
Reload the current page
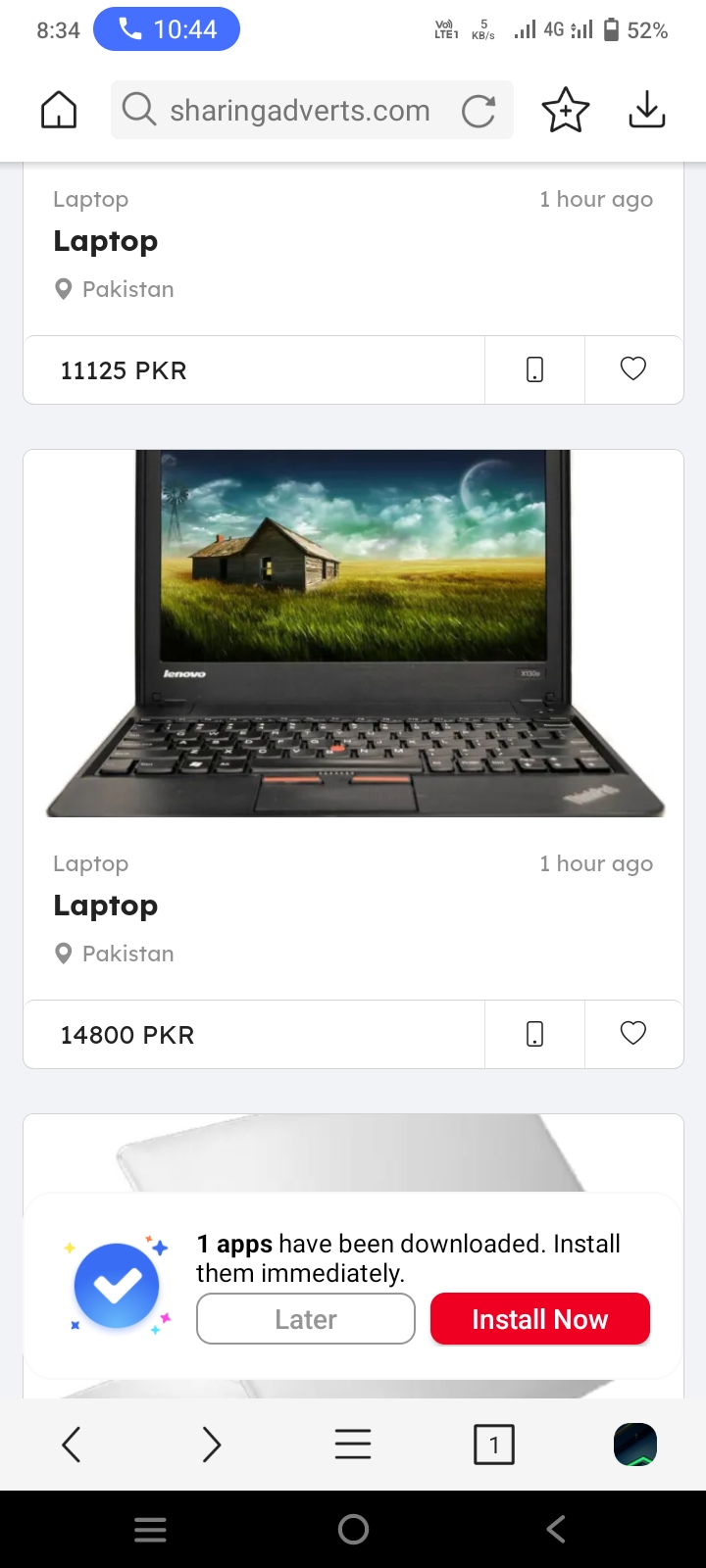[x=479, y=111]
